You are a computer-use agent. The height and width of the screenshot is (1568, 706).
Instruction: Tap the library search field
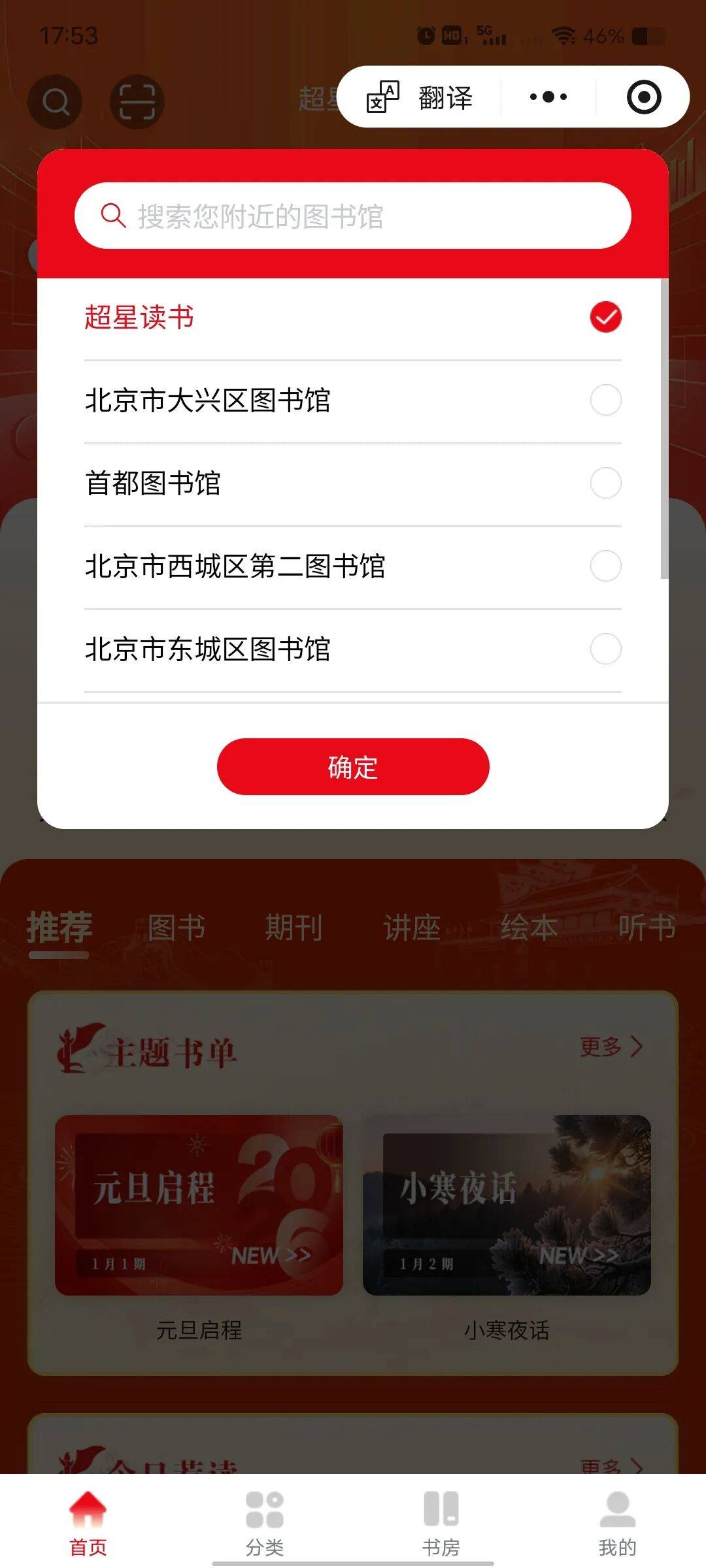pyautogui.click(x=353, y=216)
